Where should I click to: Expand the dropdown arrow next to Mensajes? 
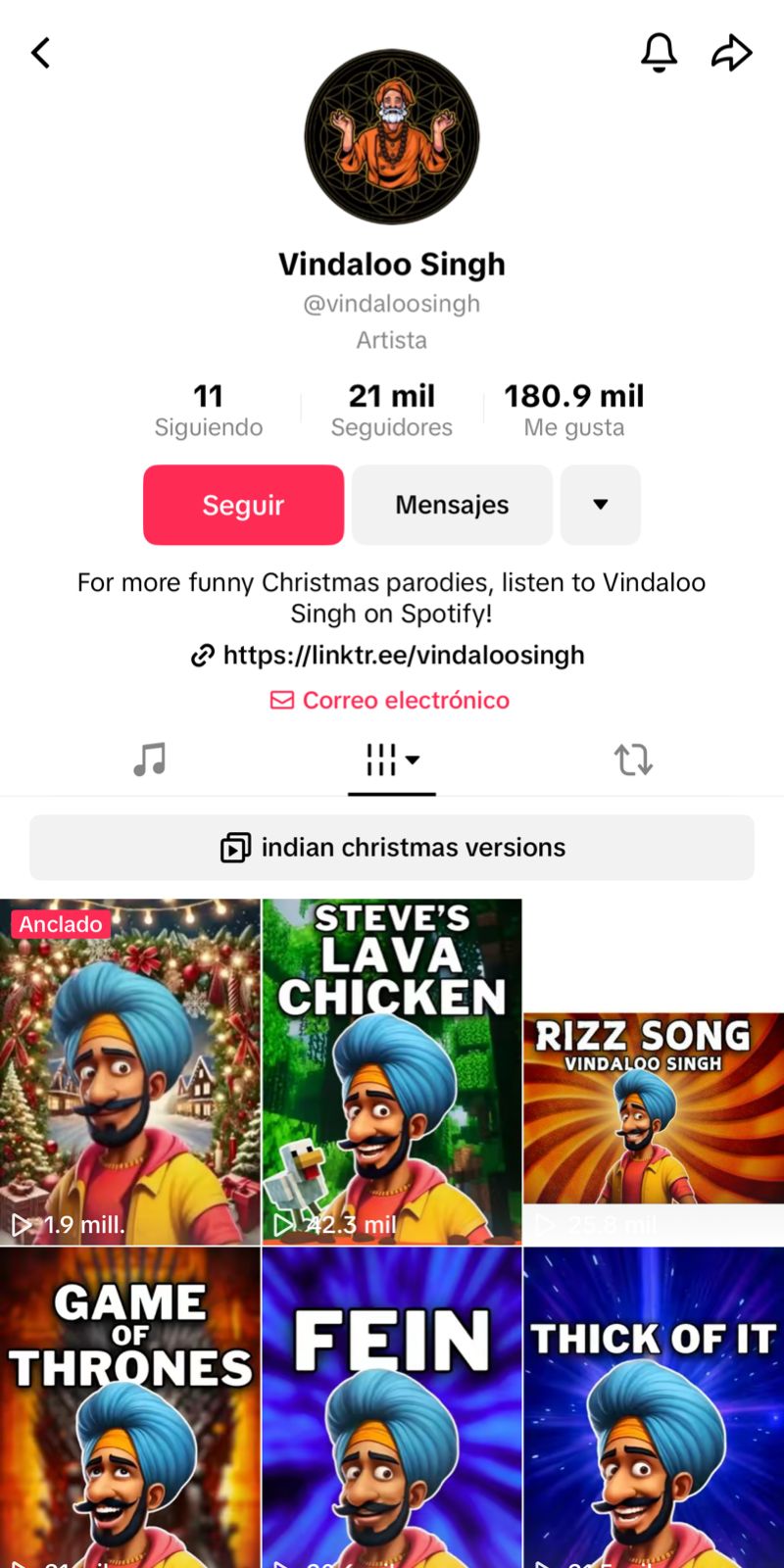(600, 505)
